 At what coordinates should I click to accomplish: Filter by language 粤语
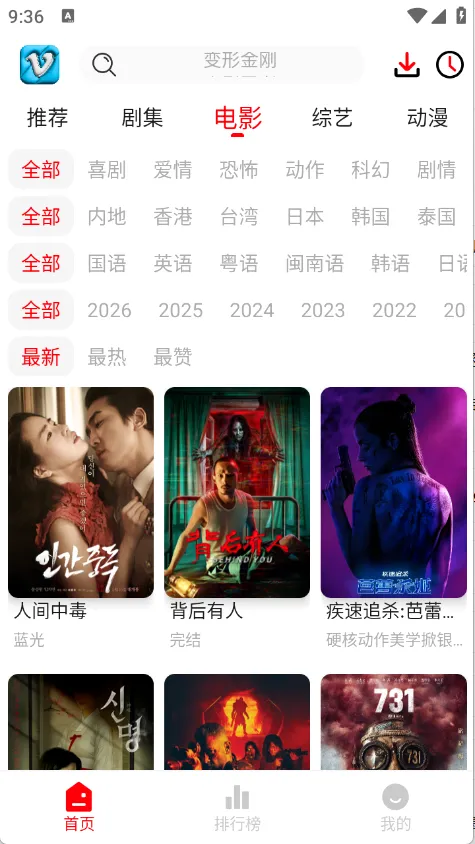pyautogui.click(x=239, y=263)
